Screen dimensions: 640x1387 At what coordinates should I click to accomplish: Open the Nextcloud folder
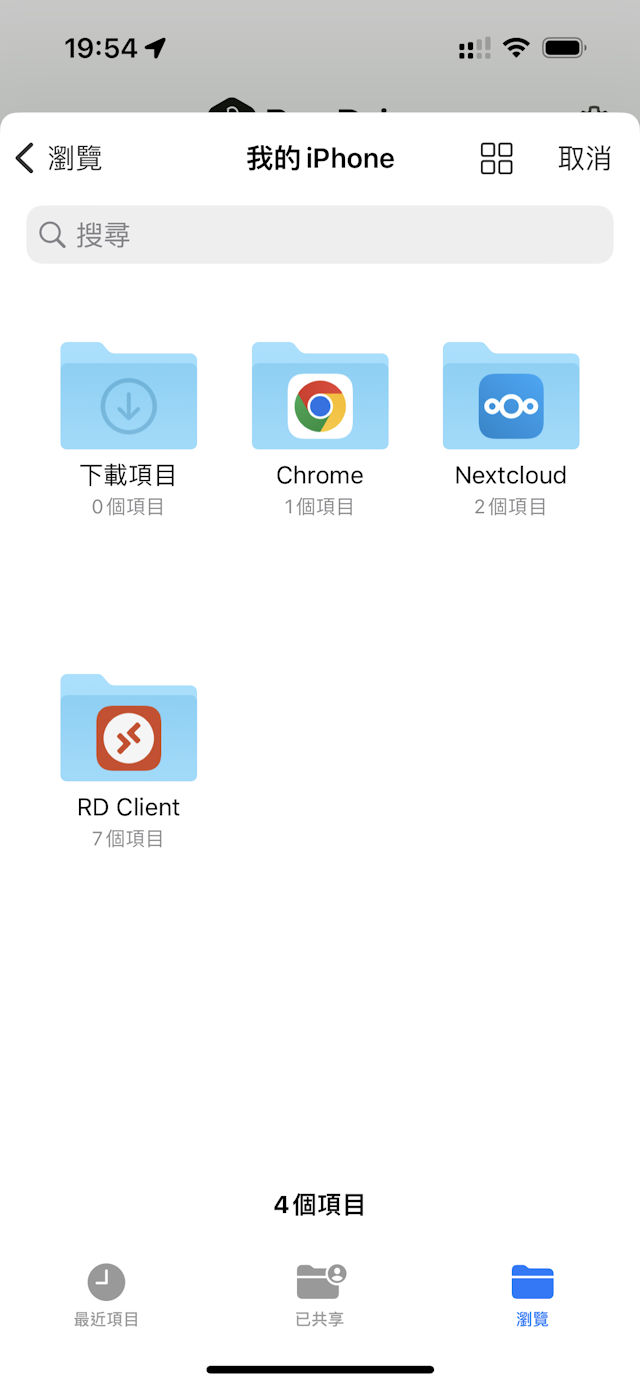coord(511,397)
